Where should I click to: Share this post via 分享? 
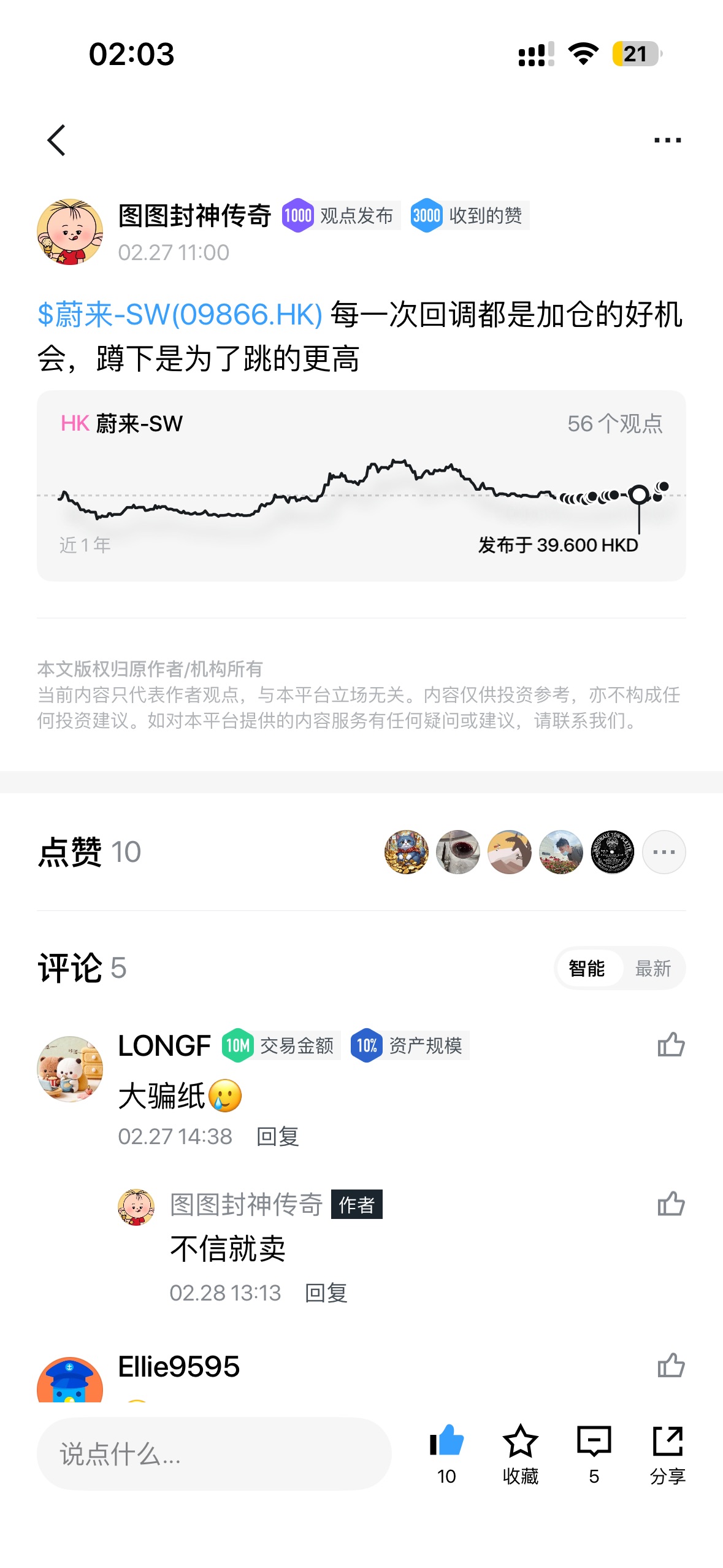click(x=667, y=1454)
